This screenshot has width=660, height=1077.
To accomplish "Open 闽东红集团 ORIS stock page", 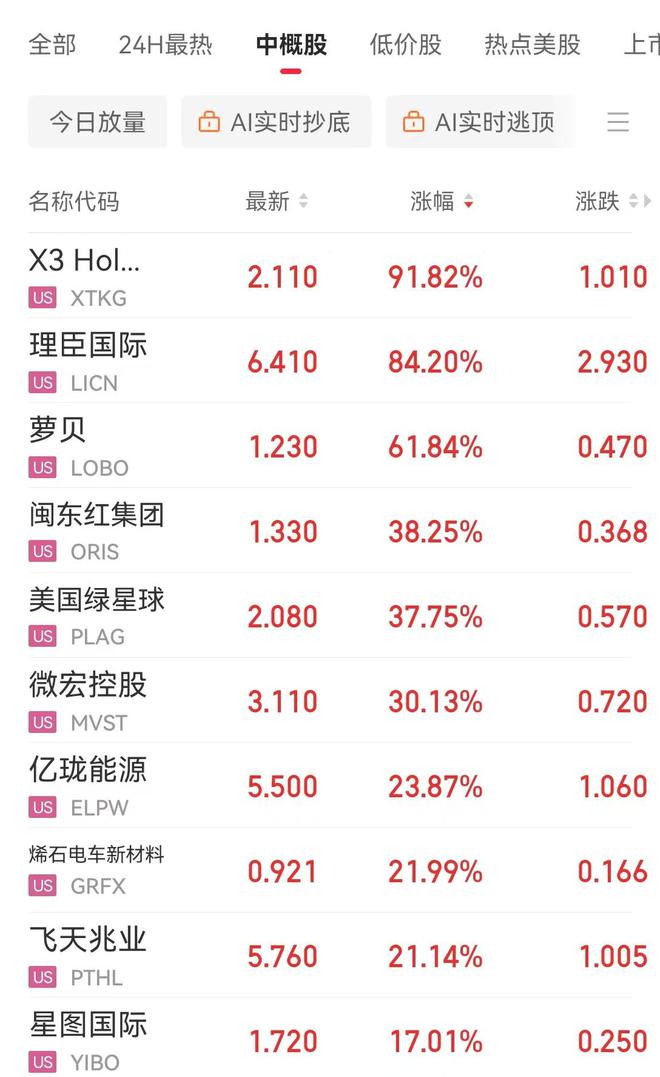I will pyautogui.click(x=96, y=531).
